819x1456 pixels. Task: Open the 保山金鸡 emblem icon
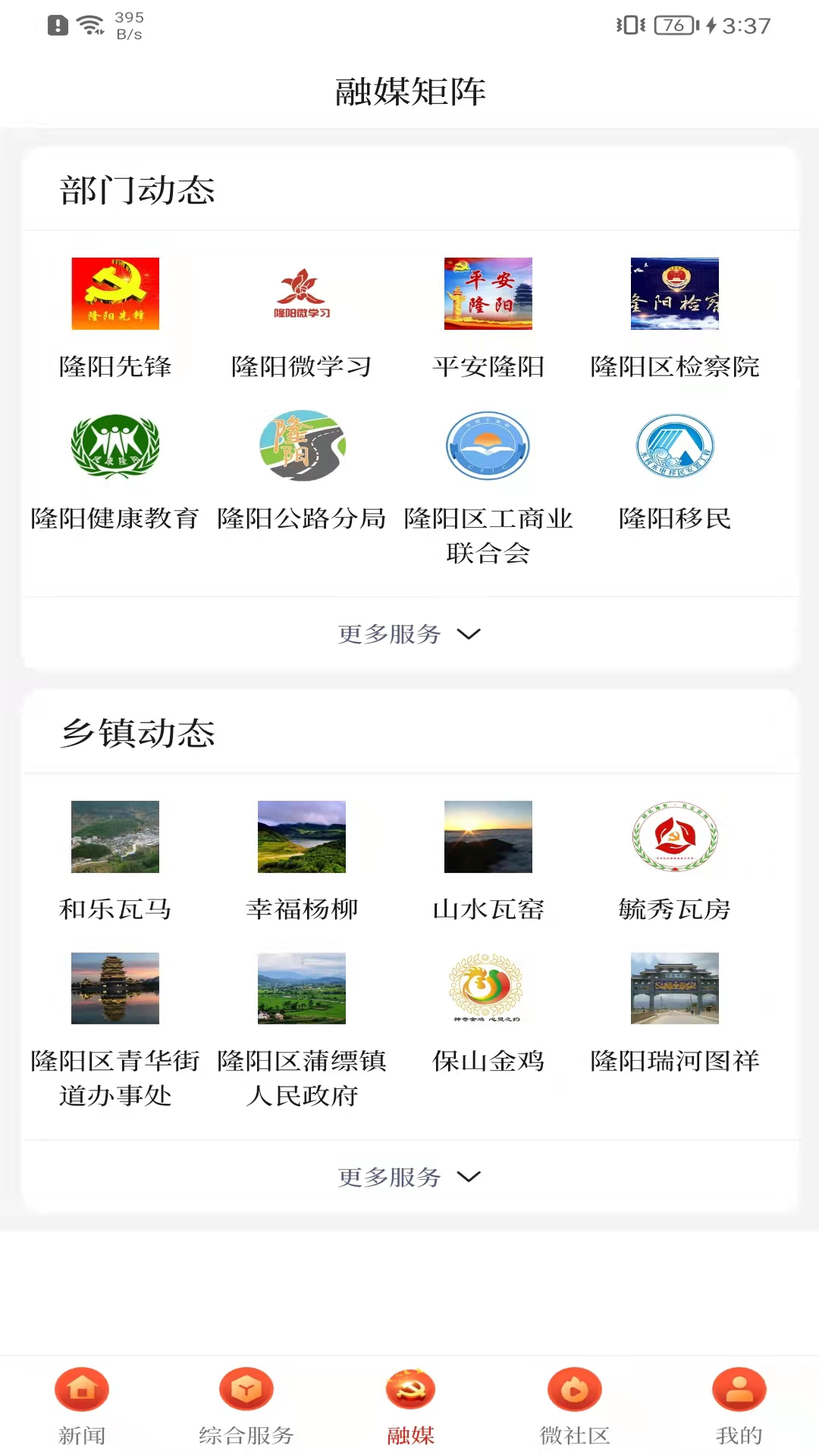(x=488, y=988)
